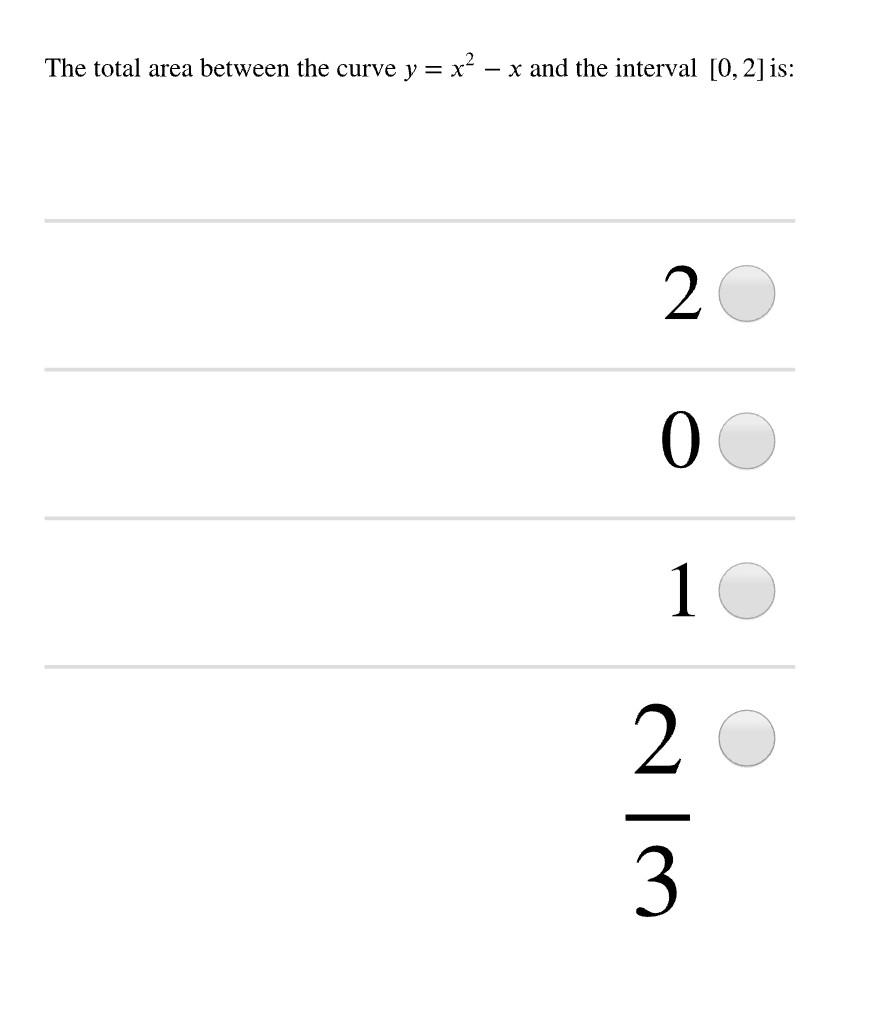Choose the answer option showing 2

click(683, 293)
